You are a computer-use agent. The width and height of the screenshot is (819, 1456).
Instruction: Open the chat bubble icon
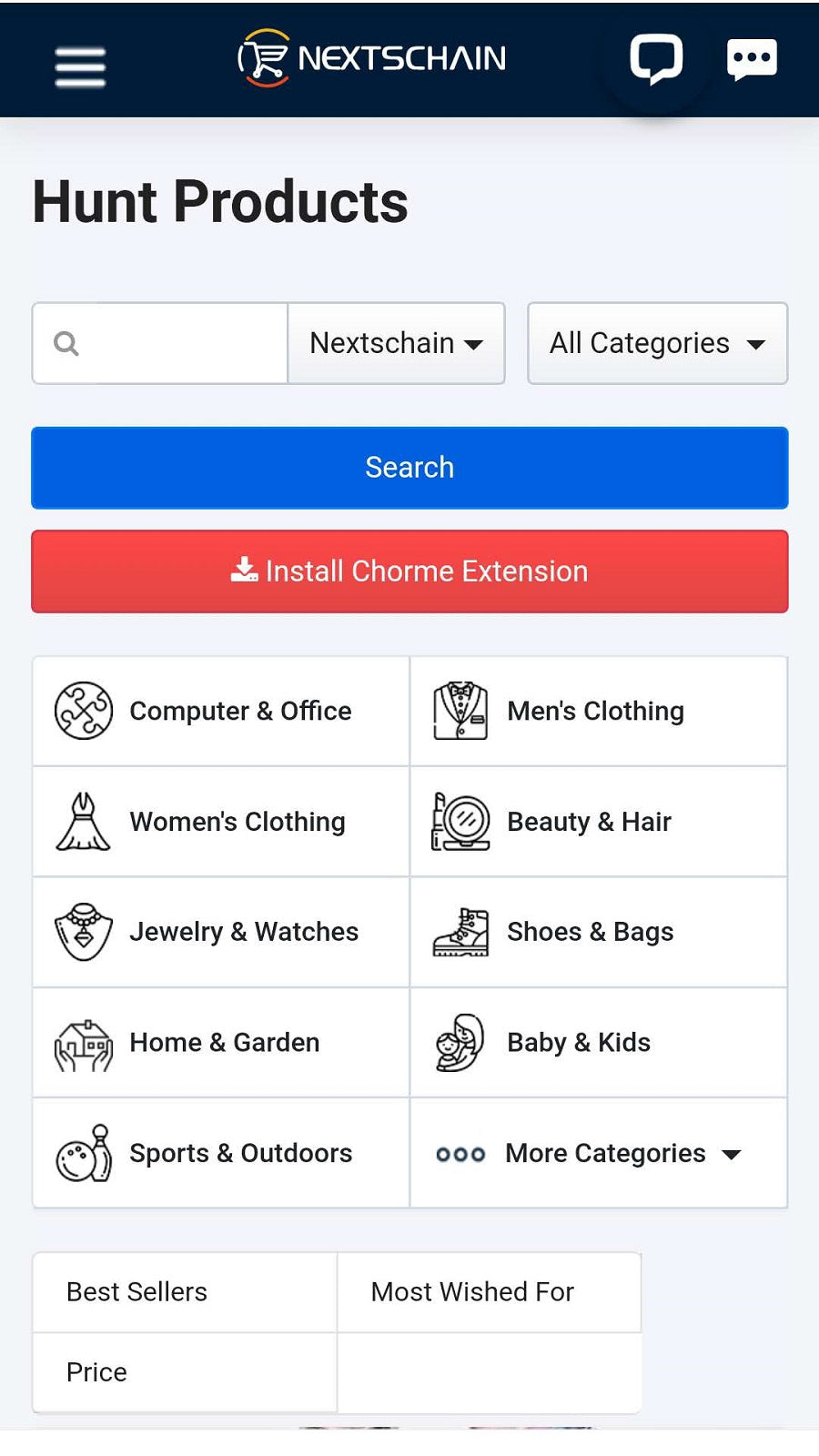[x=656, y=59]
